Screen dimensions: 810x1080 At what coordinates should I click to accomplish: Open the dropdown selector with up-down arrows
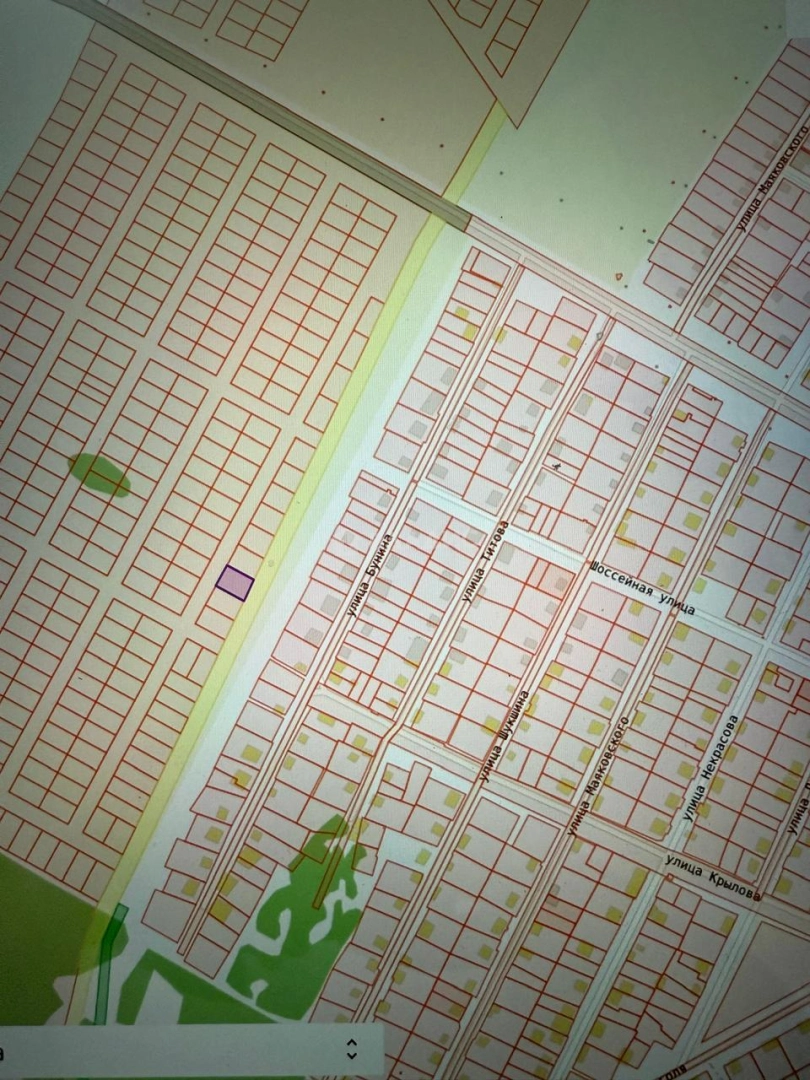(x=351, y=1048)
